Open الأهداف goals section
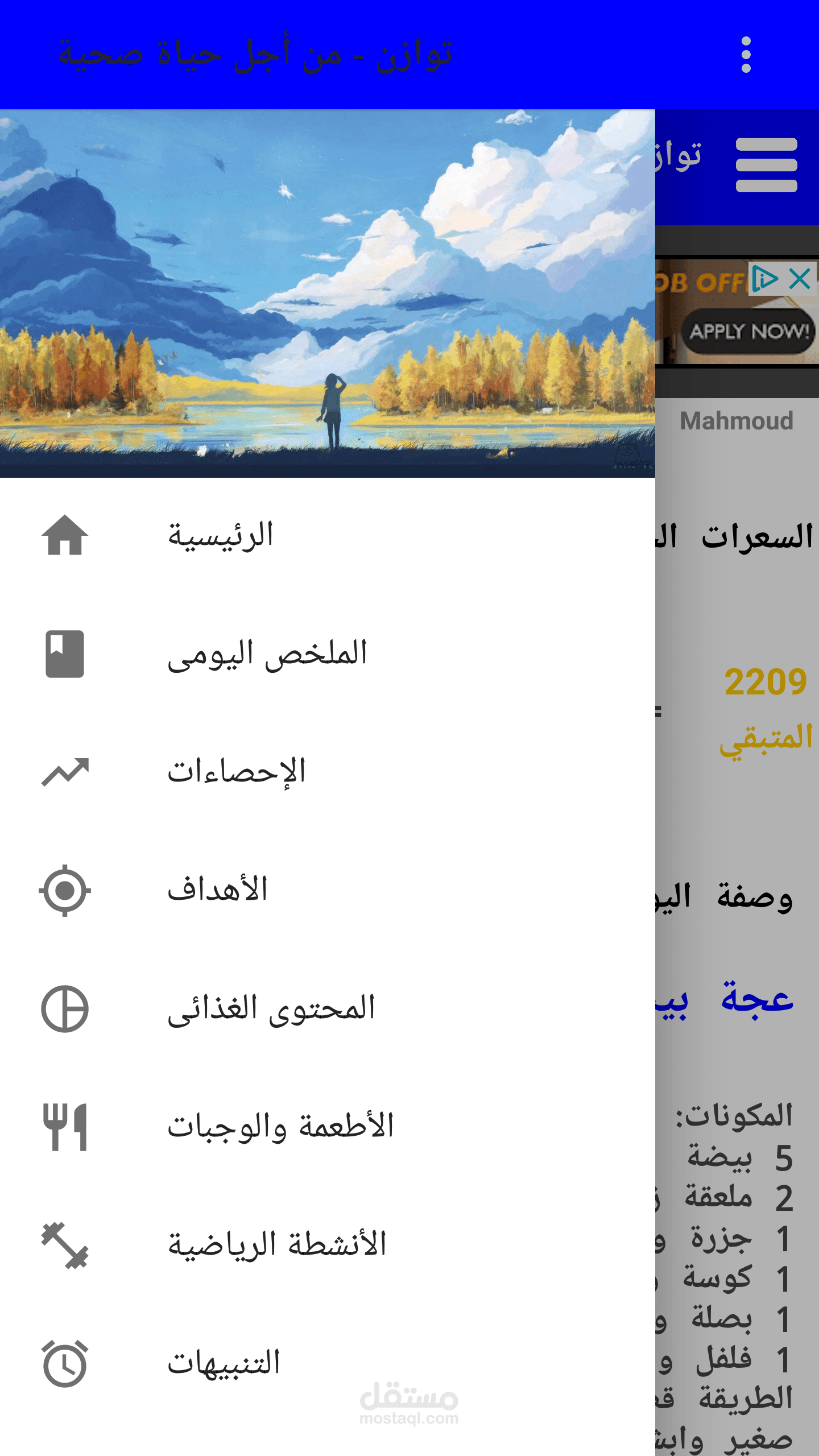 [x=328, y=890]
